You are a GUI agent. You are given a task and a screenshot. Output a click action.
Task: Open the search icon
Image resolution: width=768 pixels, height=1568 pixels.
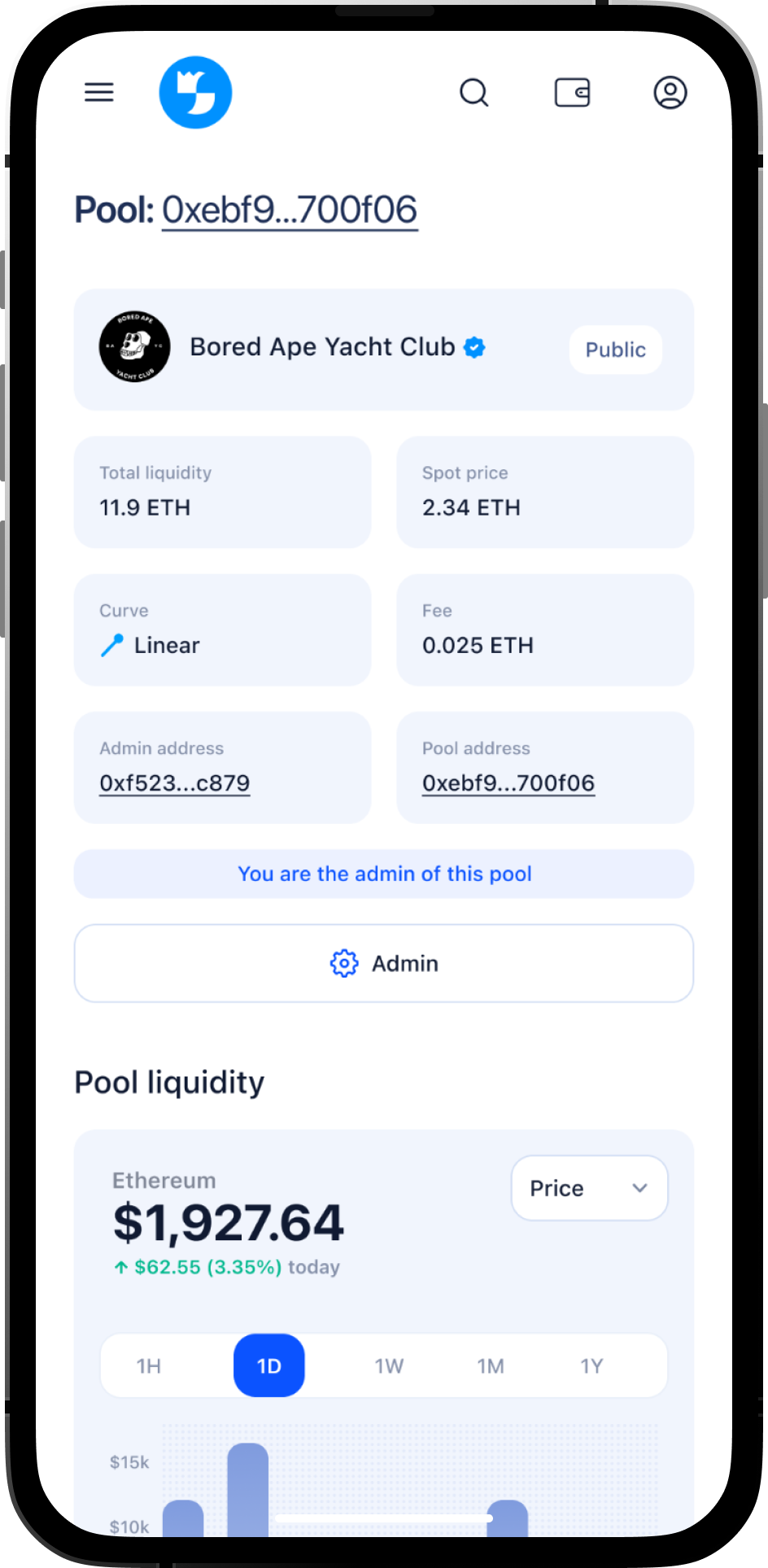[x=473, y=93]
